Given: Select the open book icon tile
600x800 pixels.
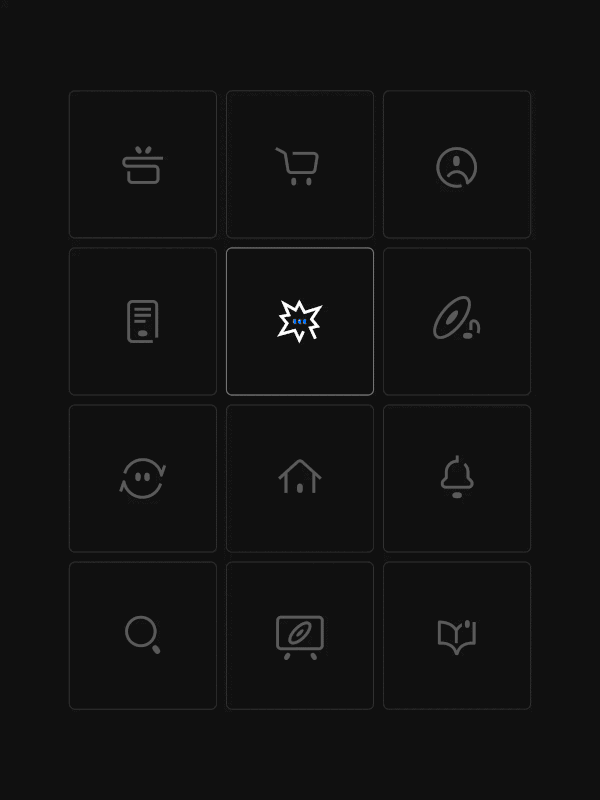Looking at the screenshot, I should (x=457, y=635).
